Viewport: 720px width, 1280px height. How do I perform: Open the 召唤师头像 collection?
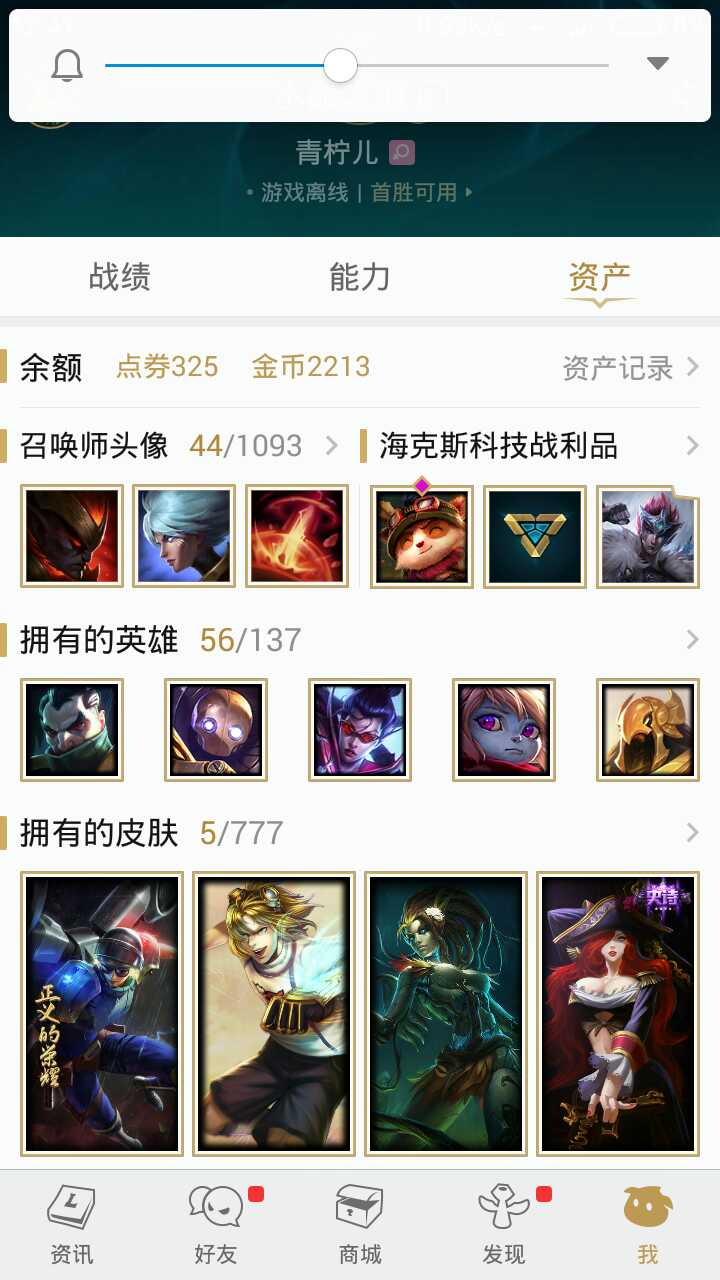coord(180,445)
